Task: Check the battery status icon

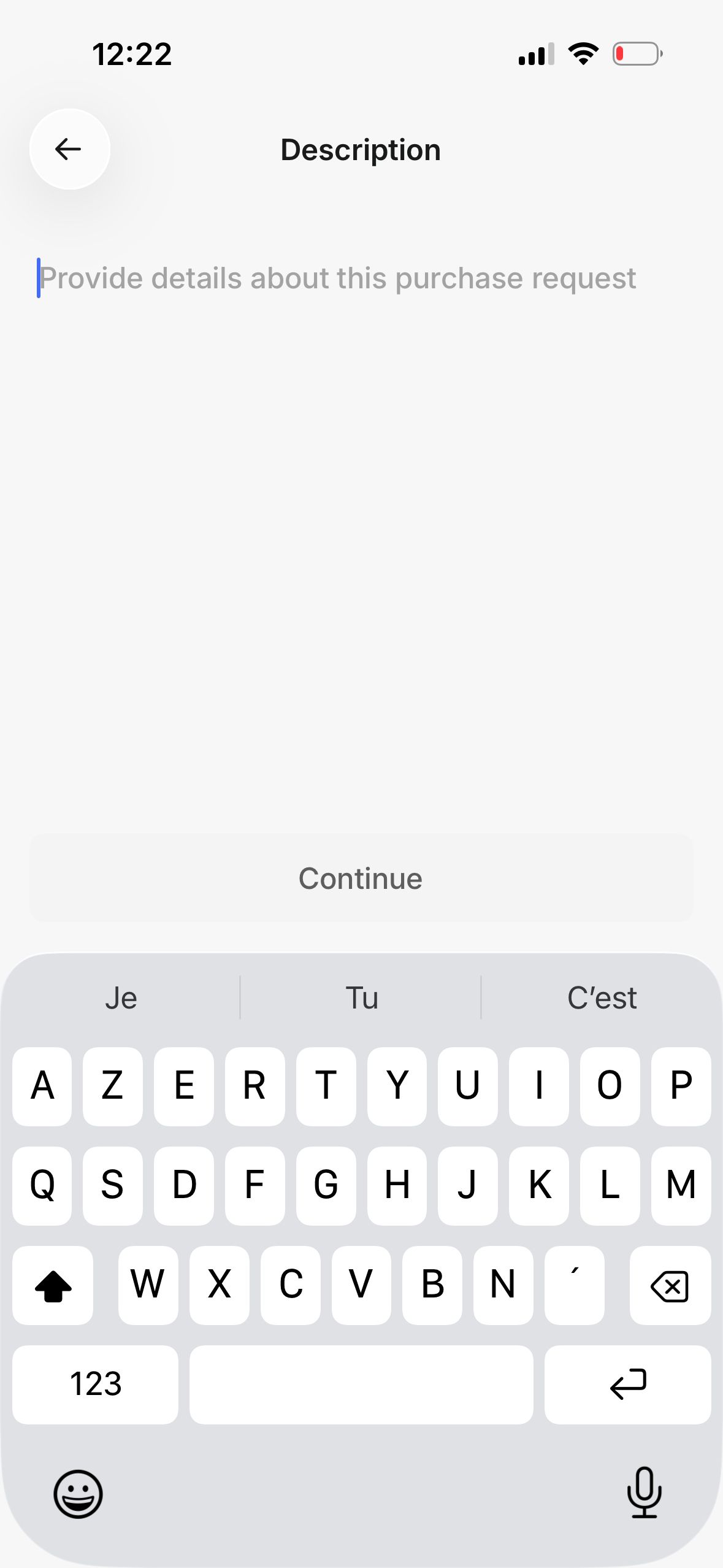Action: (x=636, y=53)
